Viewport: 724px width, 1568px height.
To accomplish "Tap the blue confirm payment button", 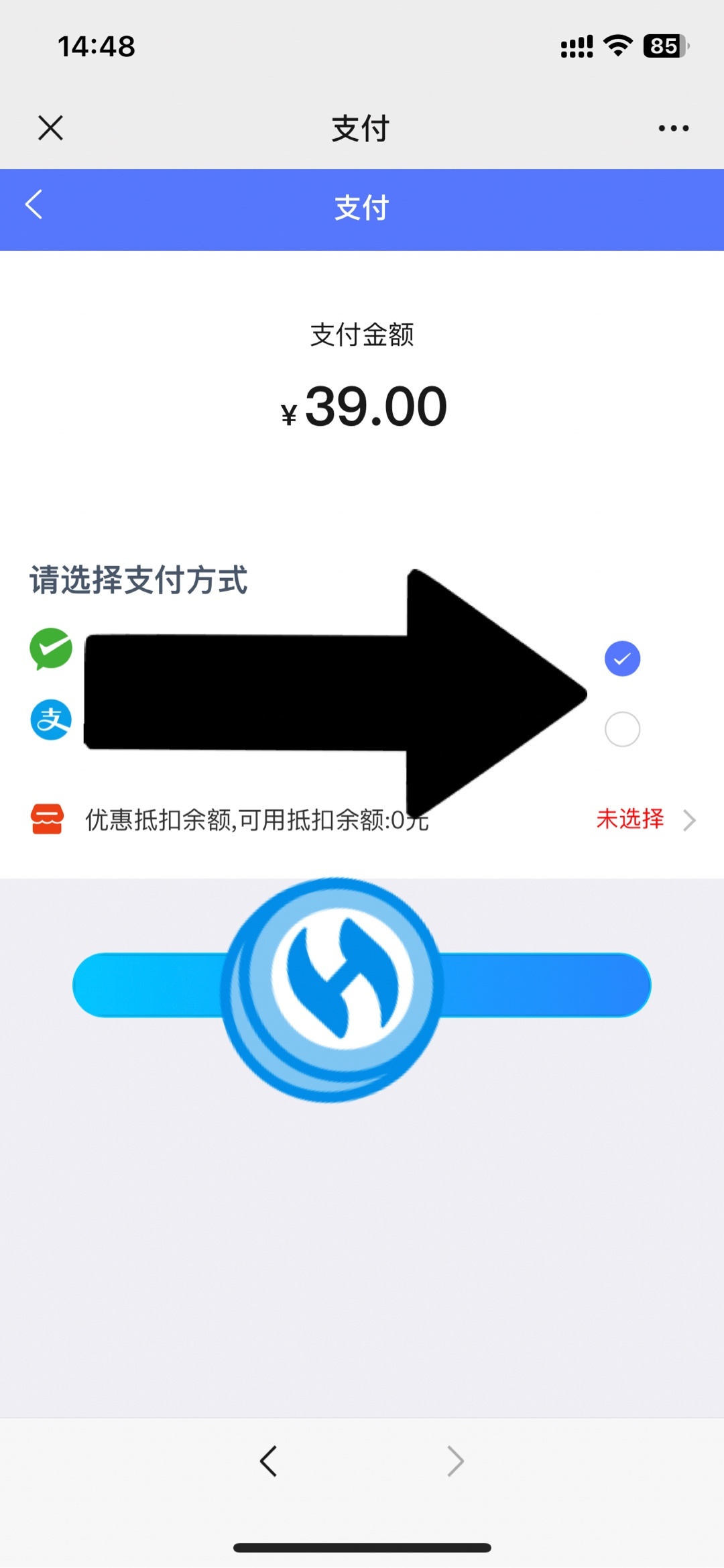I will click(362, 985).
